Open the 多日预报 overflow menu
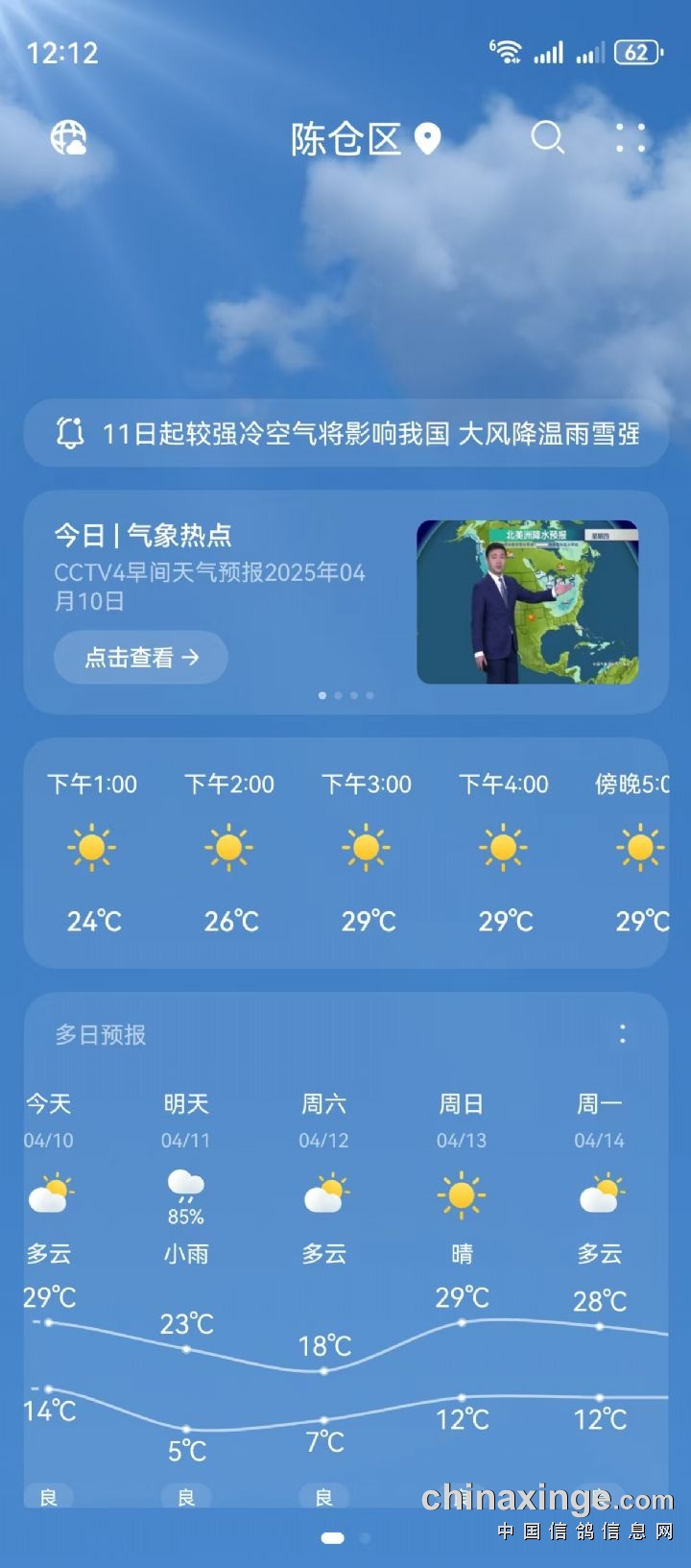This screenshot has width=691, height=1568. [623, 1034]
